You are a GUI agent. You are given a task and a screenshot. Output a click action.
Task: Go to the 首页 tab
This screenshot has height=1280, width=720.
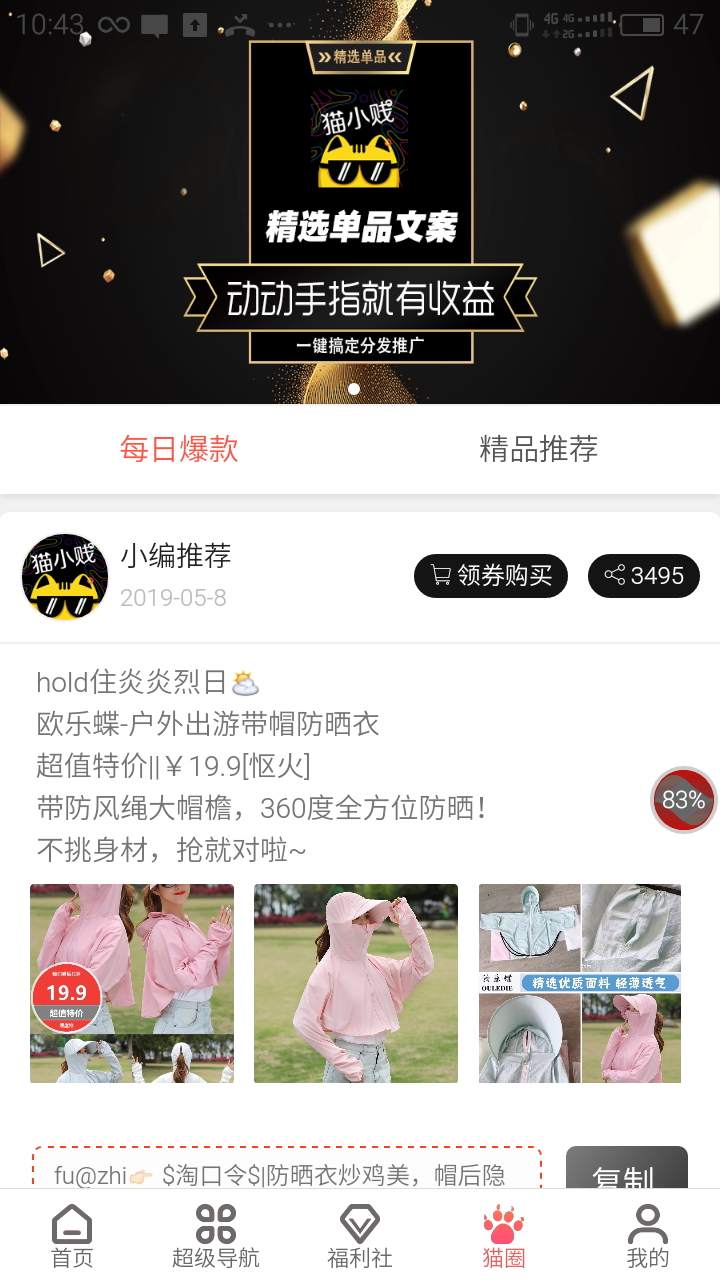72,1236
